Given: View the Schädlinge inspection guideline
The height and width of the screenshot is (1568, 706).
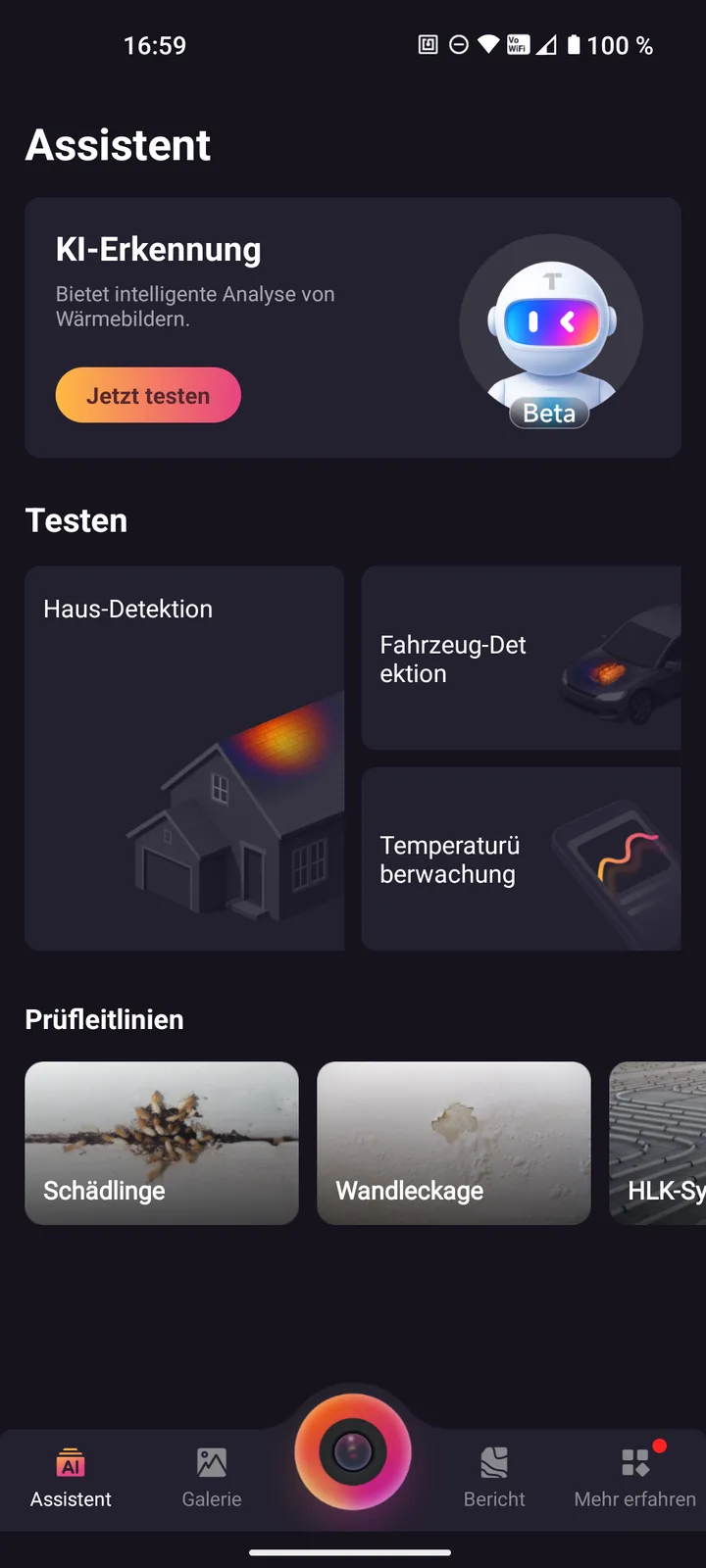Looking at the screenshot, I should (x=162, y=1143).
